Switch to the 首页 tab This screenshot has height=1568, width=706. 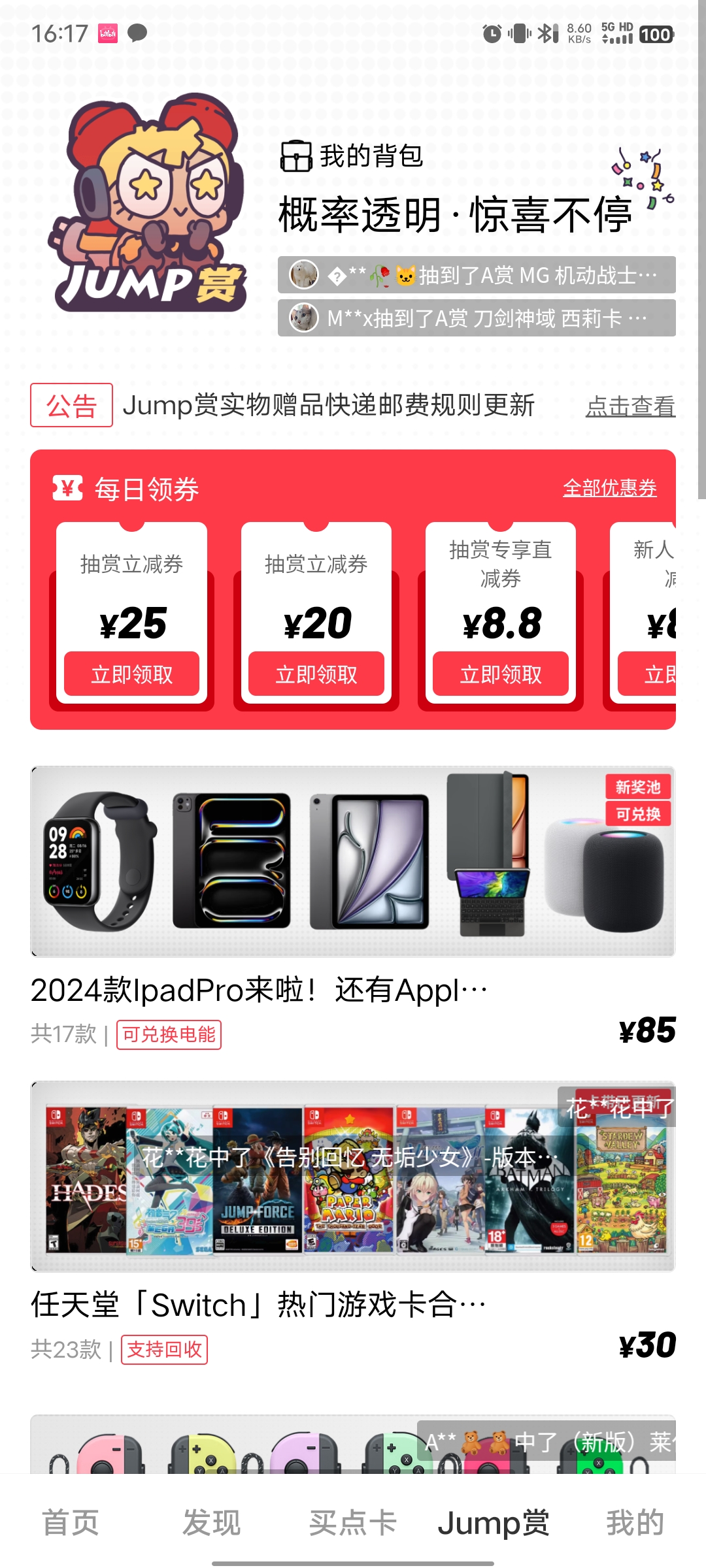pyautogui.click(x=71, y=1523)
